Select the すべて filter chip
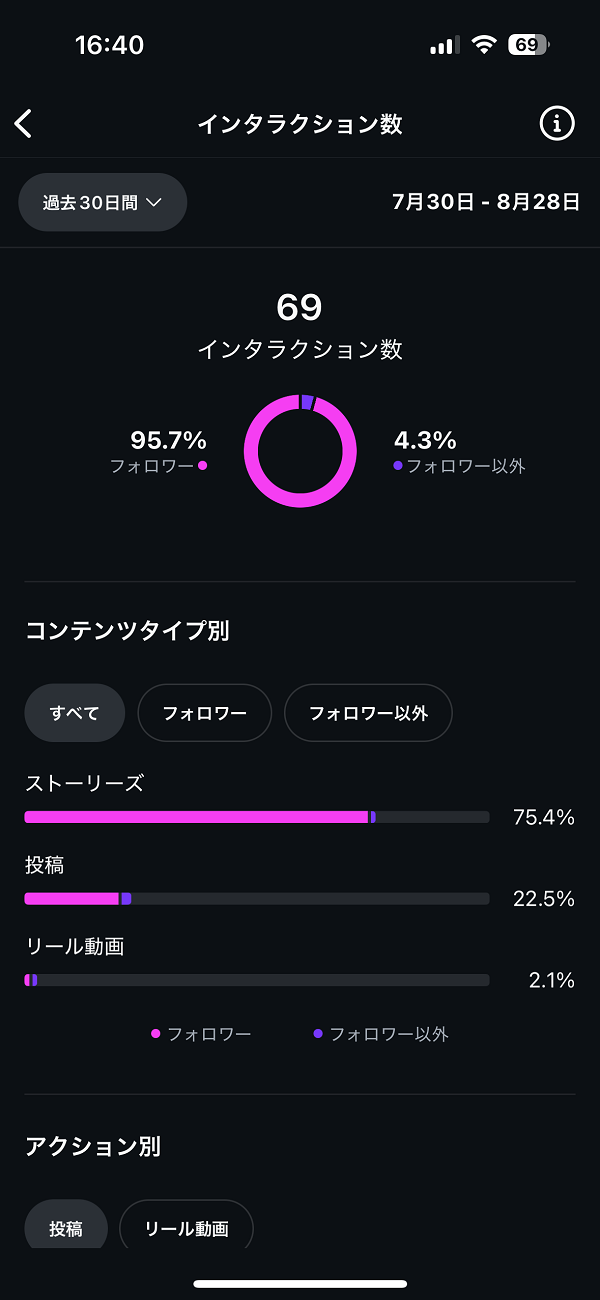Viewport: 600px width, 1300px height. coord(75,713)
